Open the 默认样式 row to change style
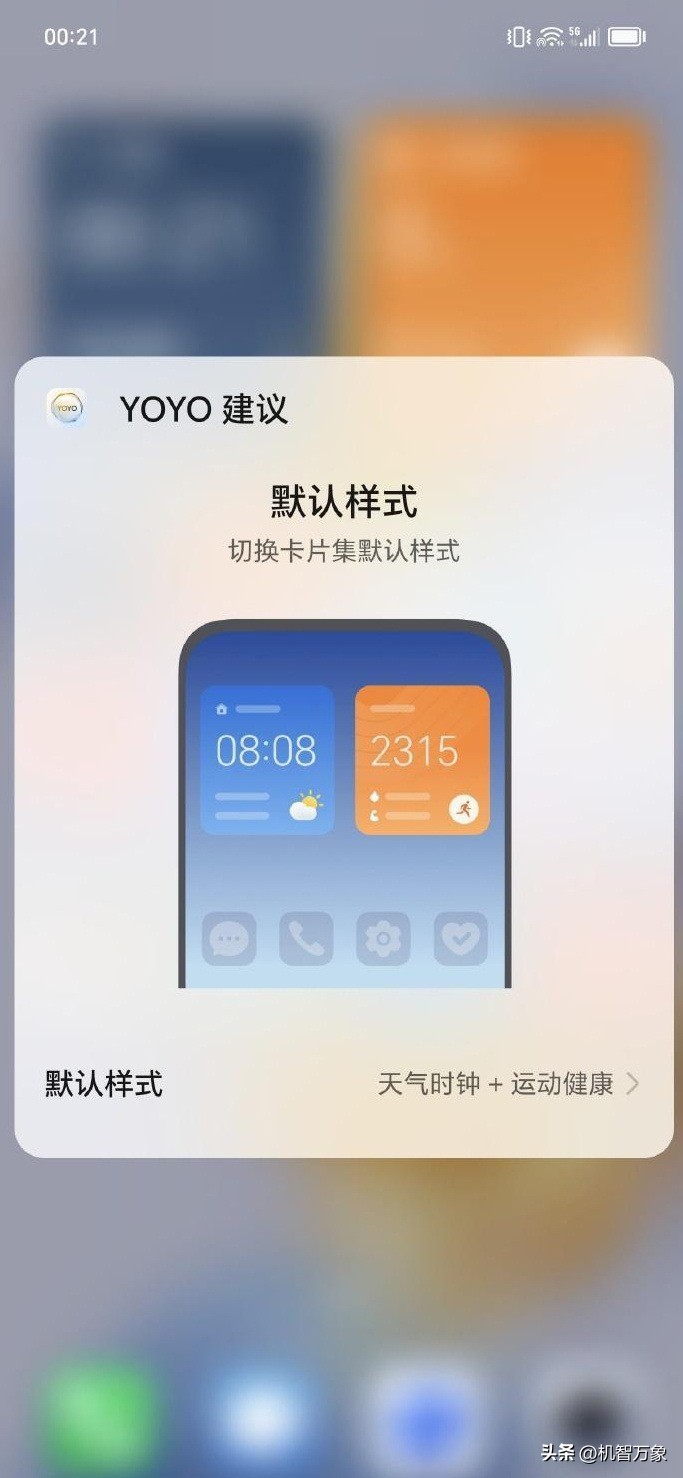 tap(343, 1084)
